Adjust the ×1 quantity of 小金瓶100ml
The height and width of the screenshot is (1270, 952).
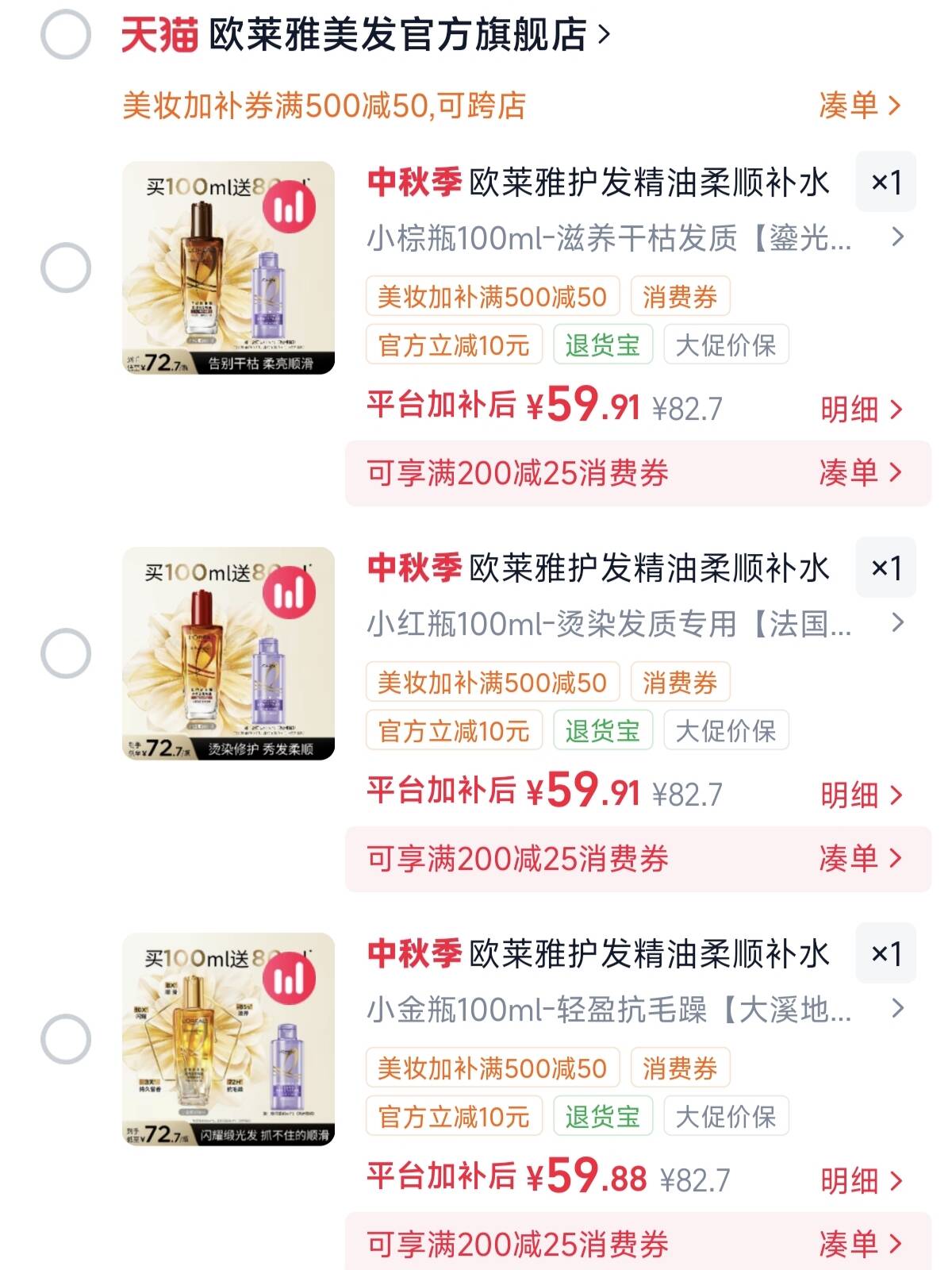[886, 954]
